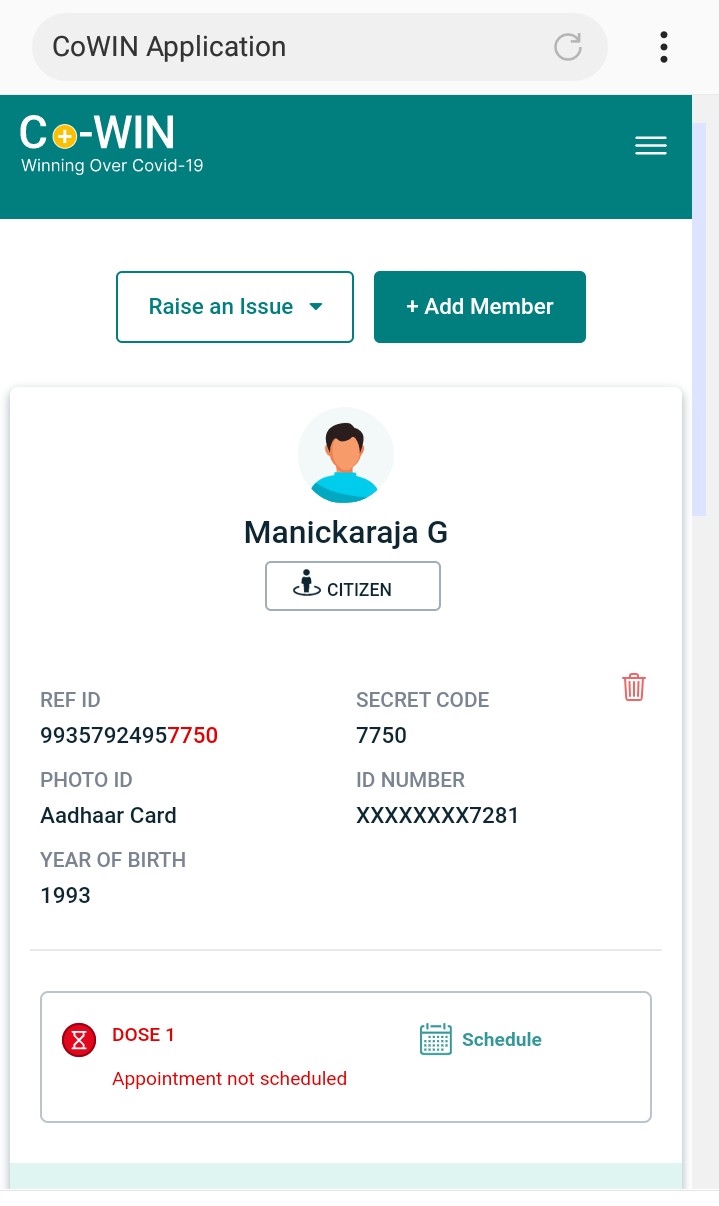Open the hamburger navigation menu
The height and width of the screenshot is (1206, 719).
click(651, 146)
